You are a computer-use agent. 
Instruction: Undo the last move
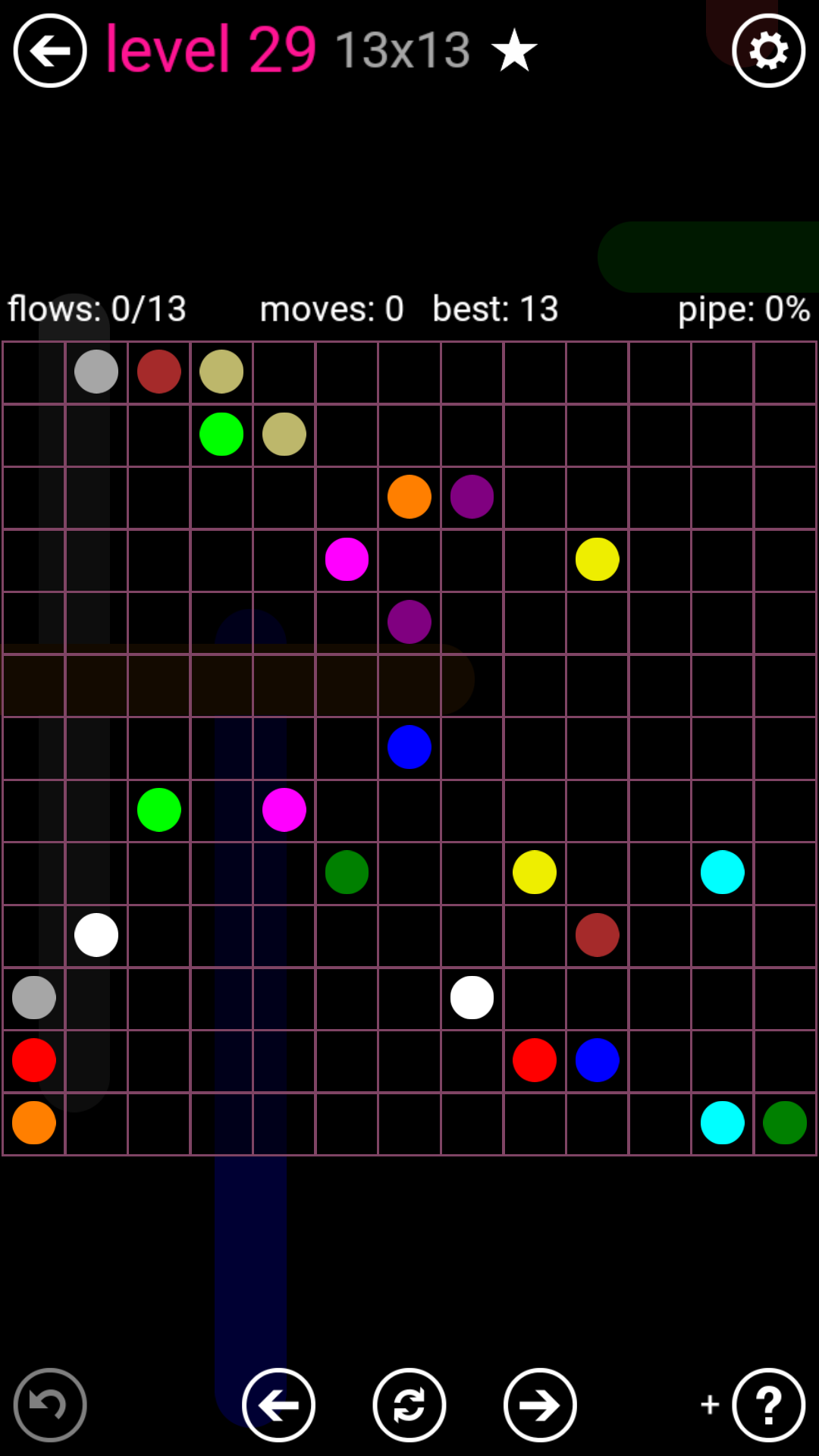(x=50, y=1404)
